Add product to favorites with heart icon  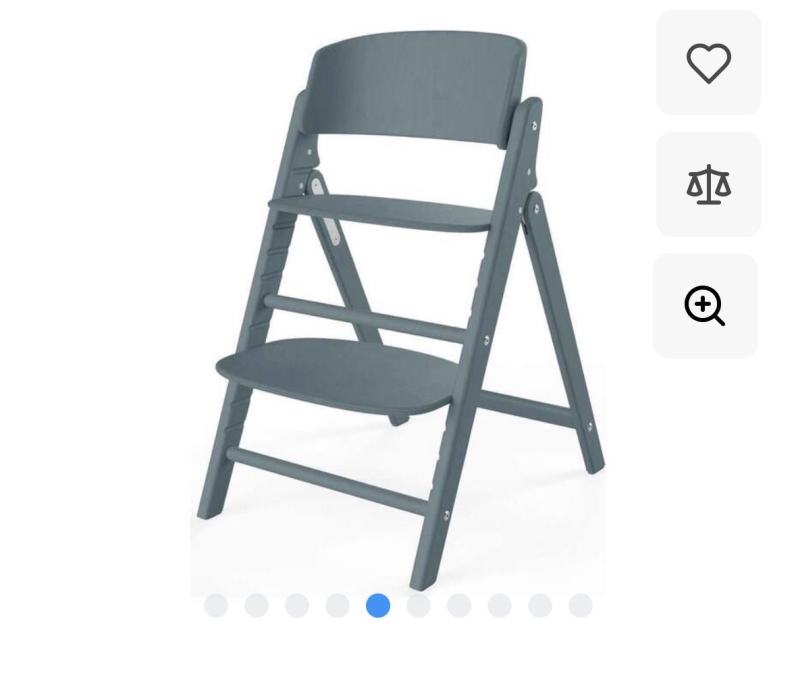(x=708, y=63)
